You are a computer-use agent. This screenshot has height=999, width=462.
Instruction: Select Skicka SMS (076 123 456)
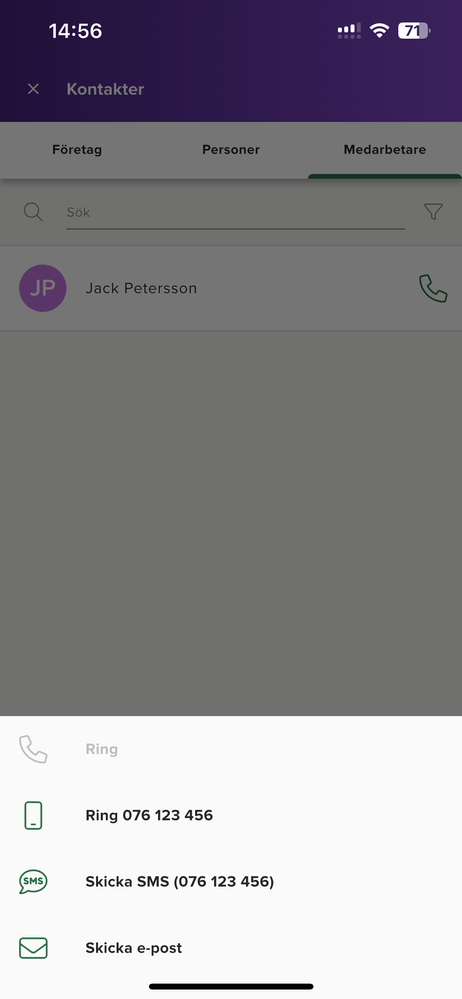[231, 882]
